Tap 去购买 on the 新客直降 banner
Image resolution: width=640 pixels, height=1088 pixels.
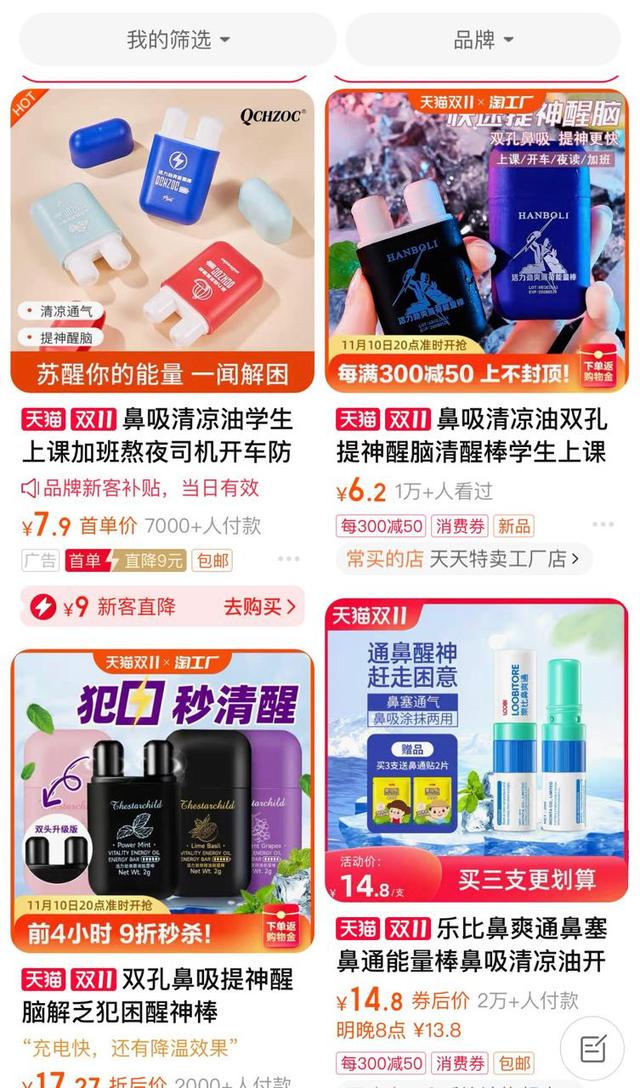point(259,606)
